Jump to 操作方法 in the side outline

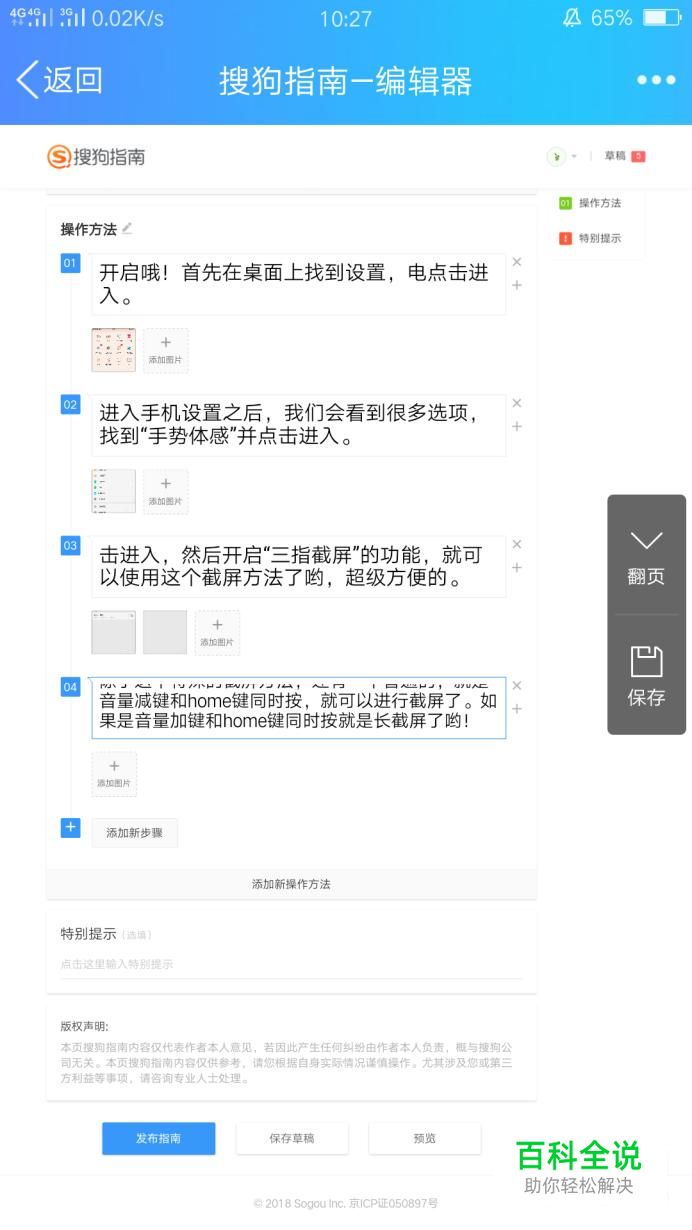[599, 203]
